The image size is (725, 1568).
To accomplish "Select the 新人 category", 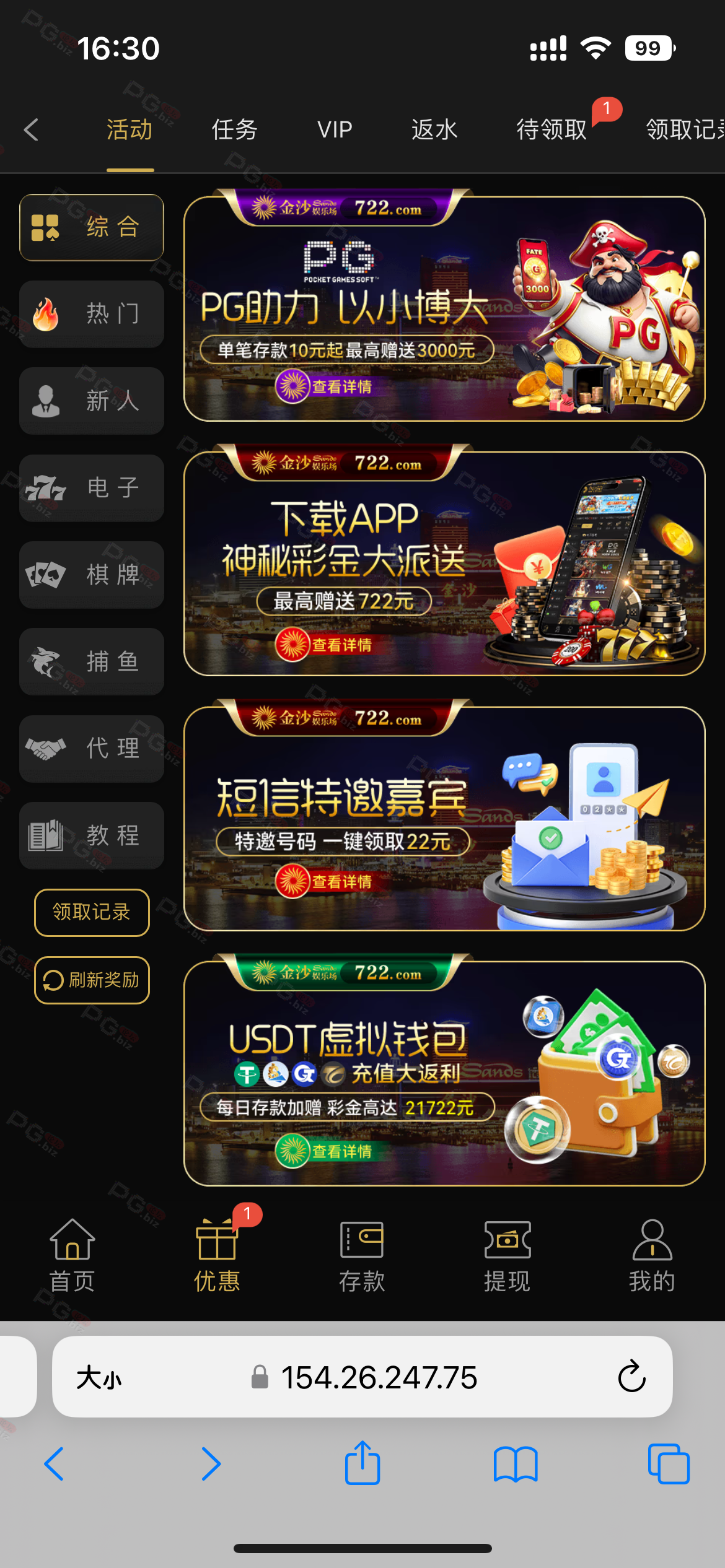I will tap(92, 401).
